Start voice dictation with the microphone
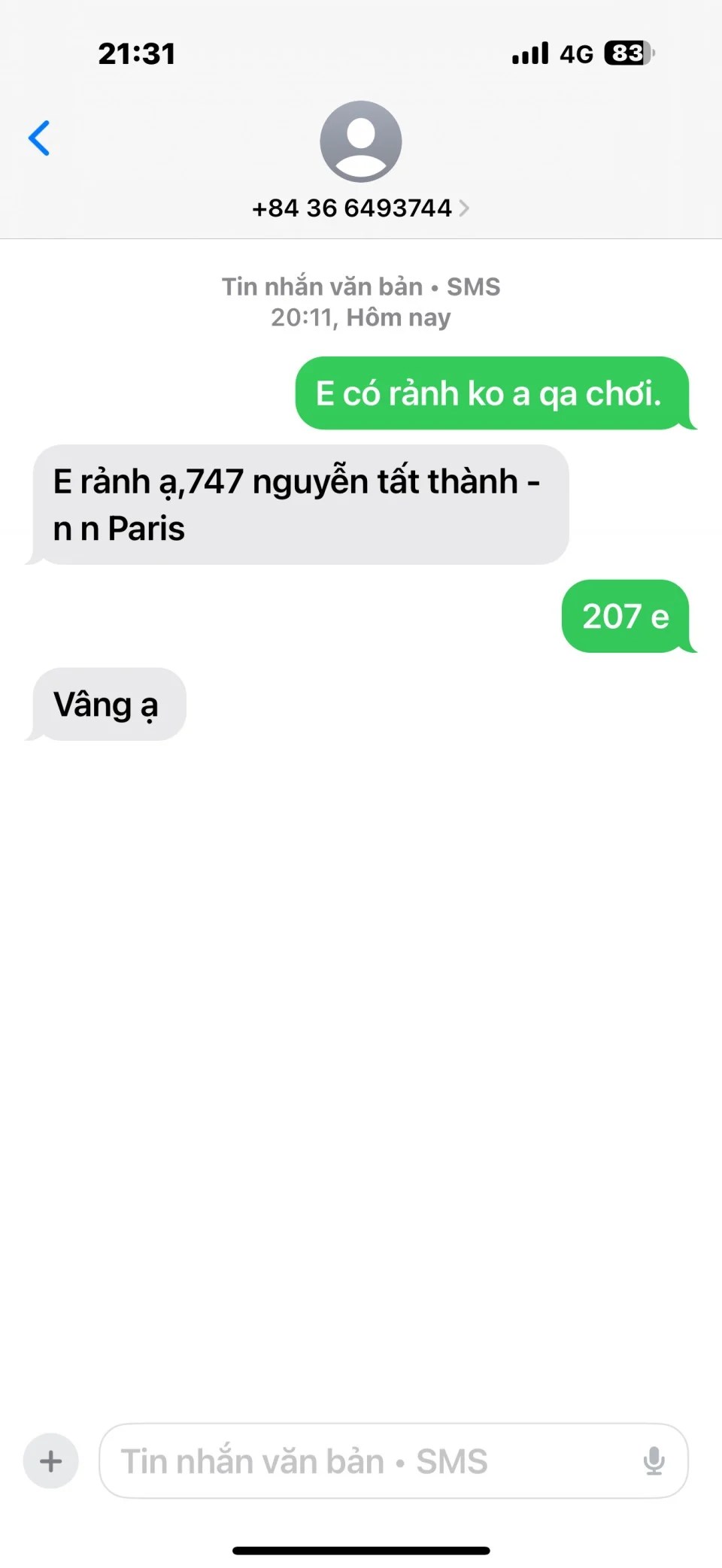This screenshot has width=722, height=1568. [654, 1461]
